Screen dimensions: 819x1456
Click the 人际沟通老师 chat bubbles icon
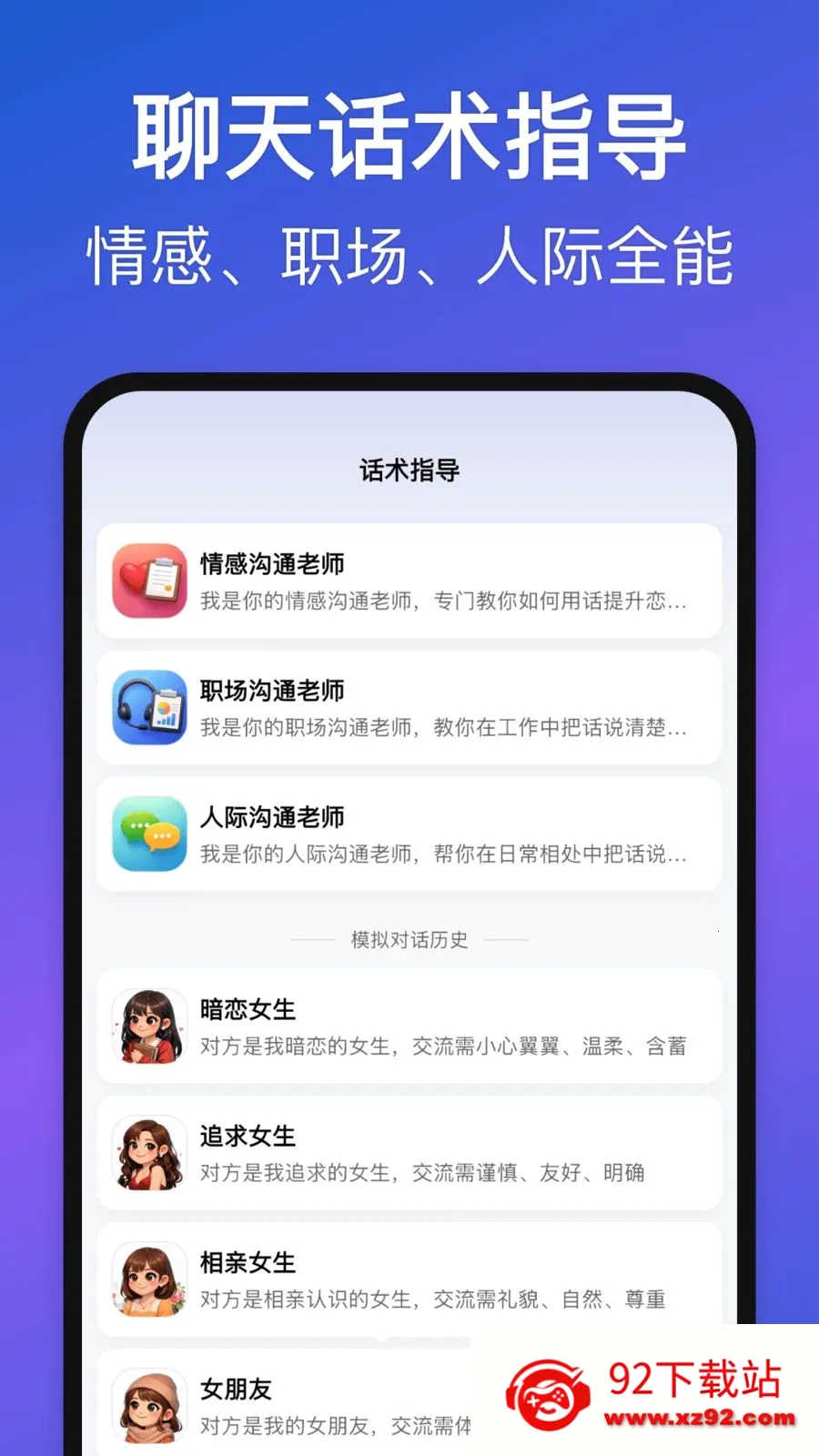point(148,834)
